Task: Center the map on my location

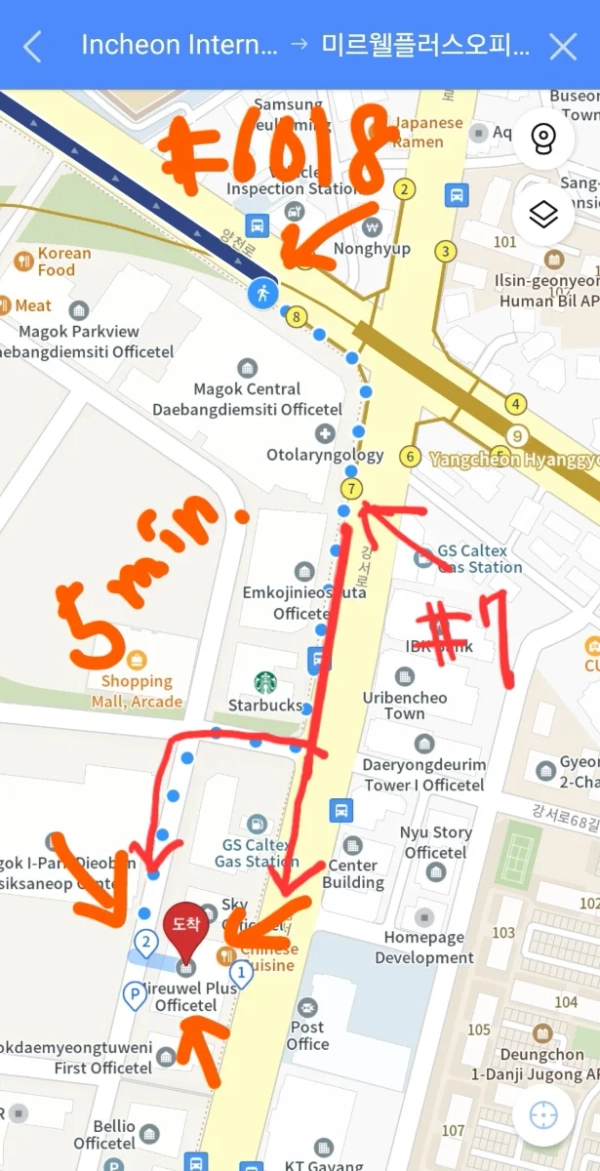Action: tap(542, 1113)
